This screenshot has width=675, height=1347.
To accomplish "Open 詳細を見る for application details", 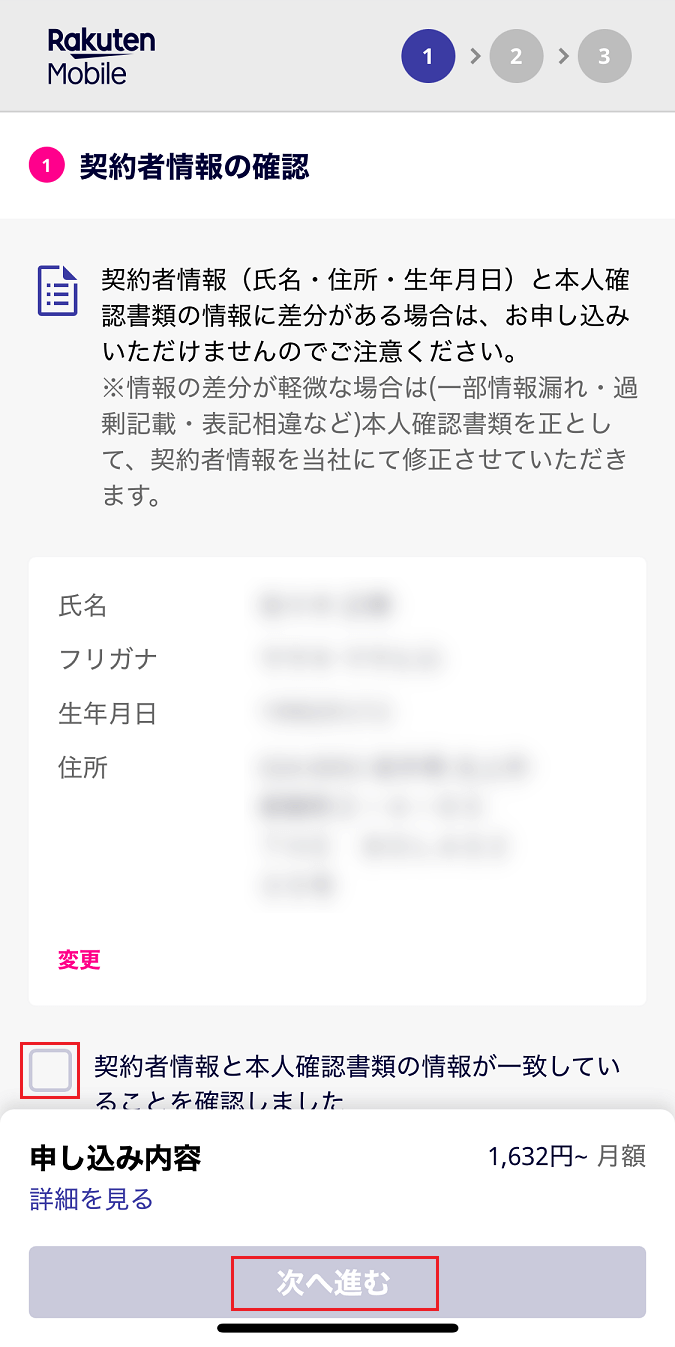I will point(92,1199).
